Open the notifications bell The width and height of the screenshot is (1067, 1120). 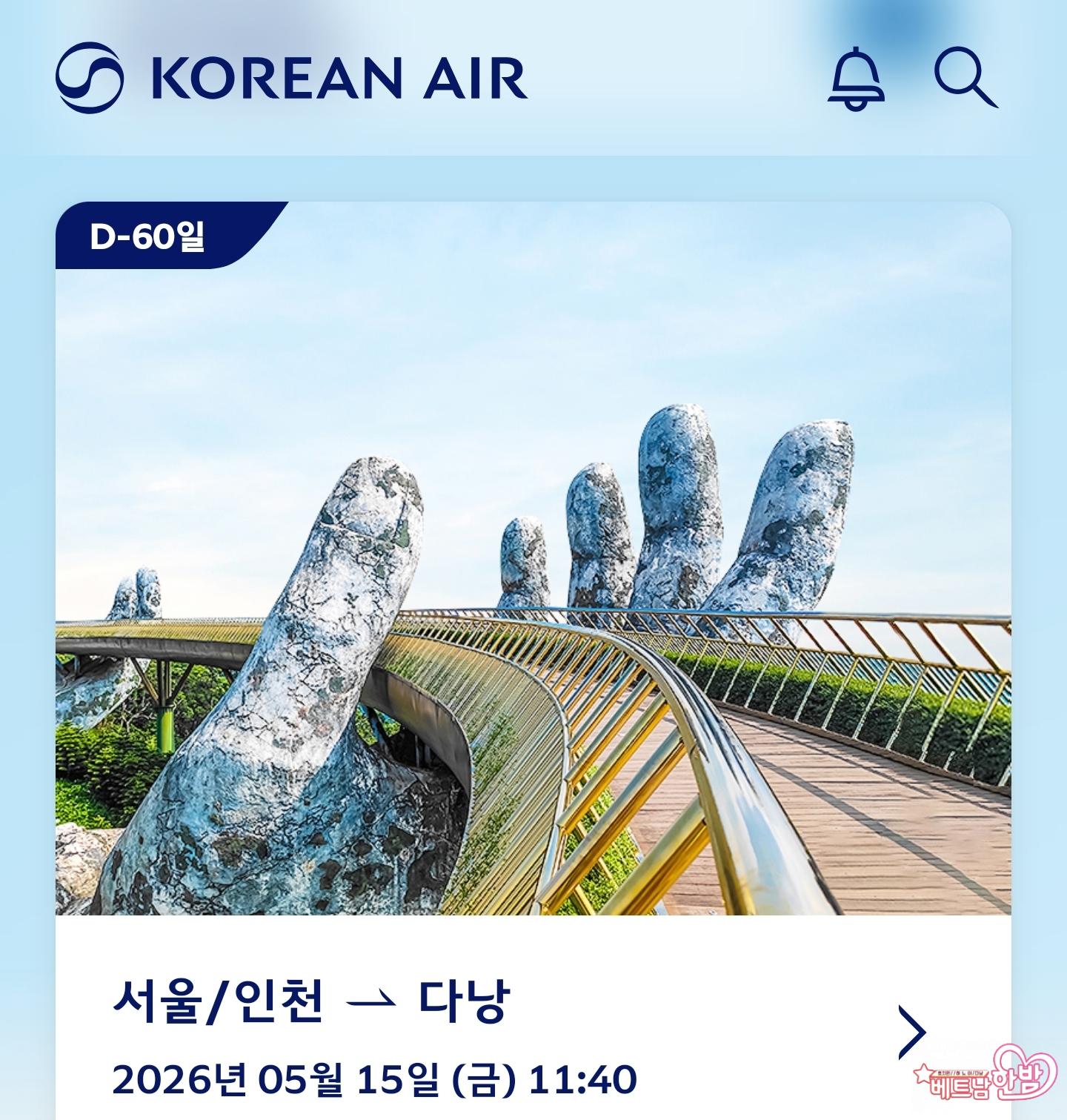click(856, 78)
